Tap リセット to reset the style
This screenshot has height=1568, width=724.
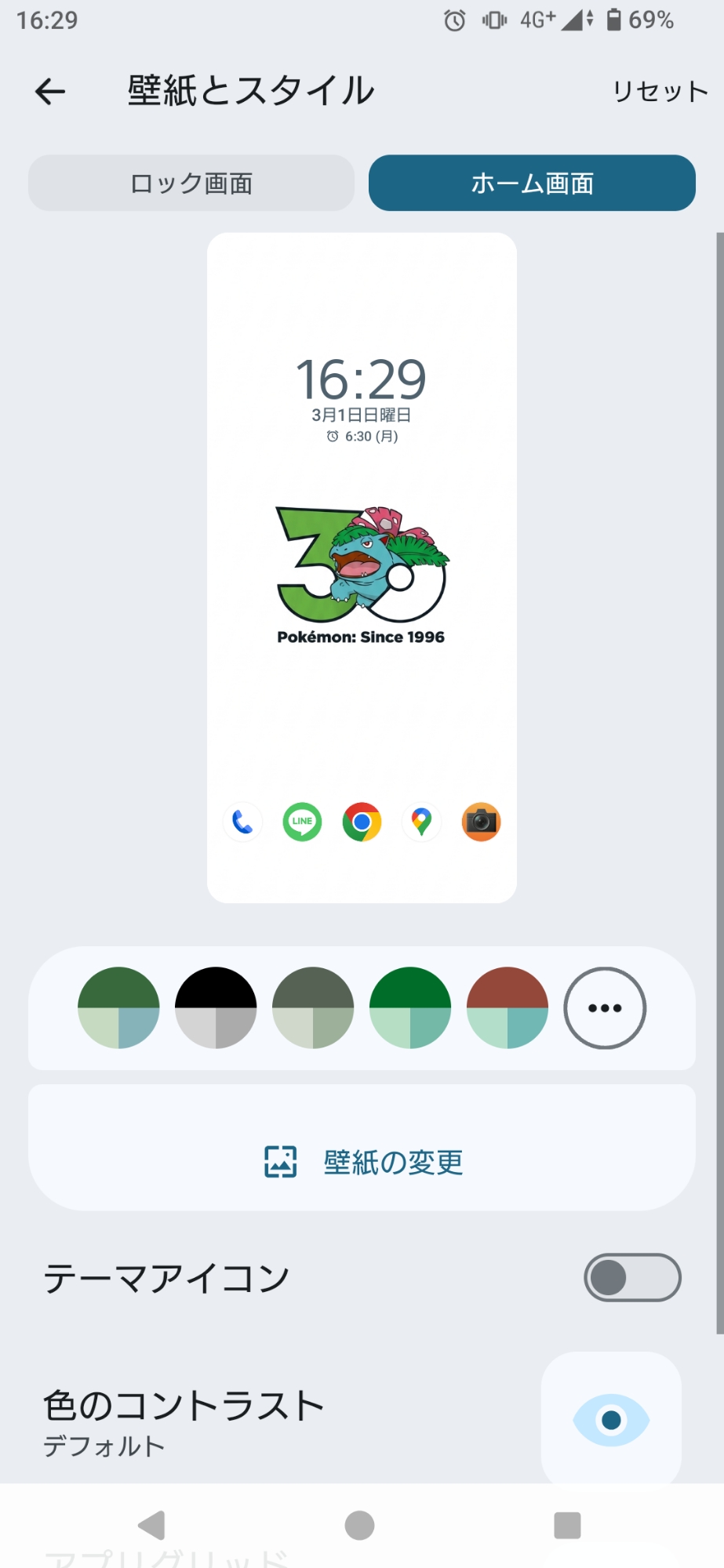(659, 92)
